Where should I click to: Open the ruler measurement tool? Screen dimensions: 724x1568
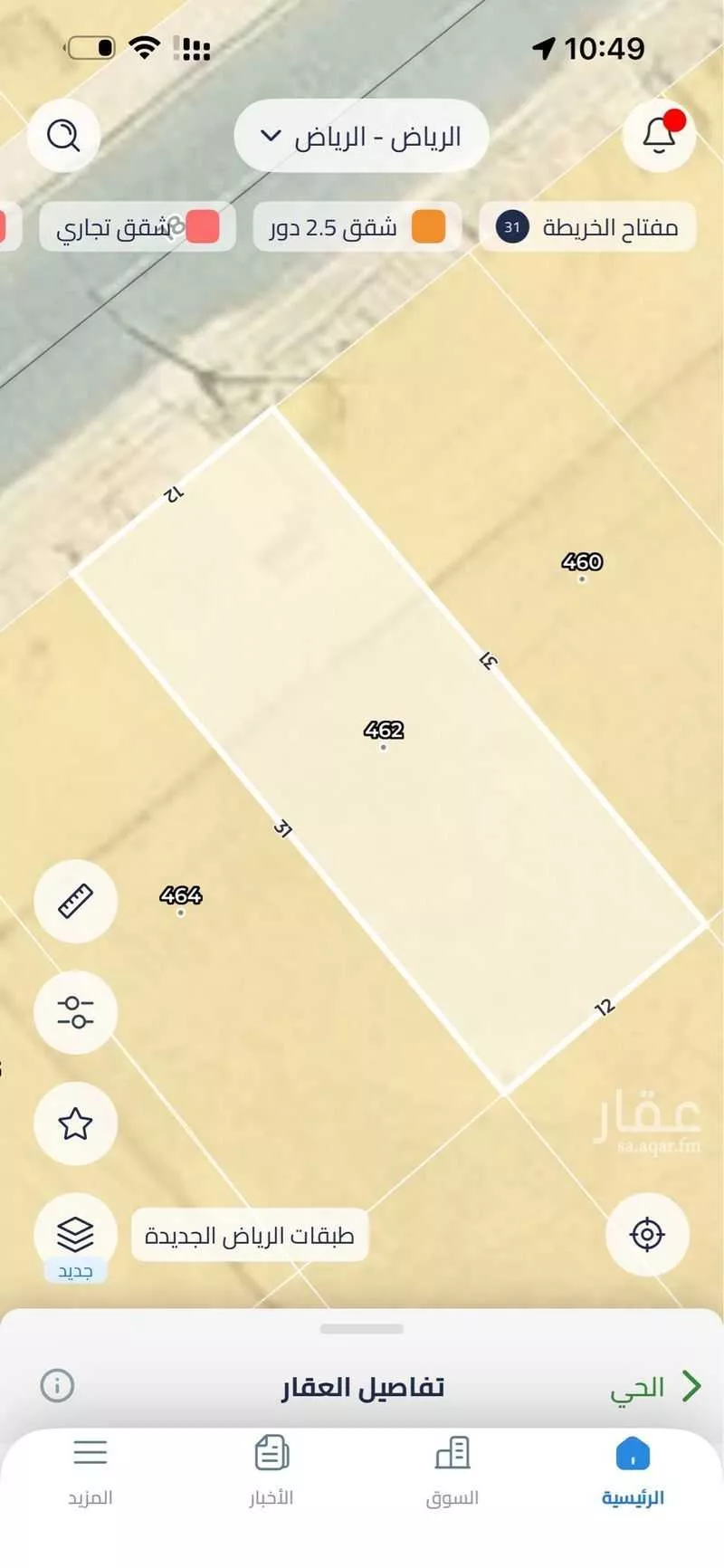click(x=75, y=901)
